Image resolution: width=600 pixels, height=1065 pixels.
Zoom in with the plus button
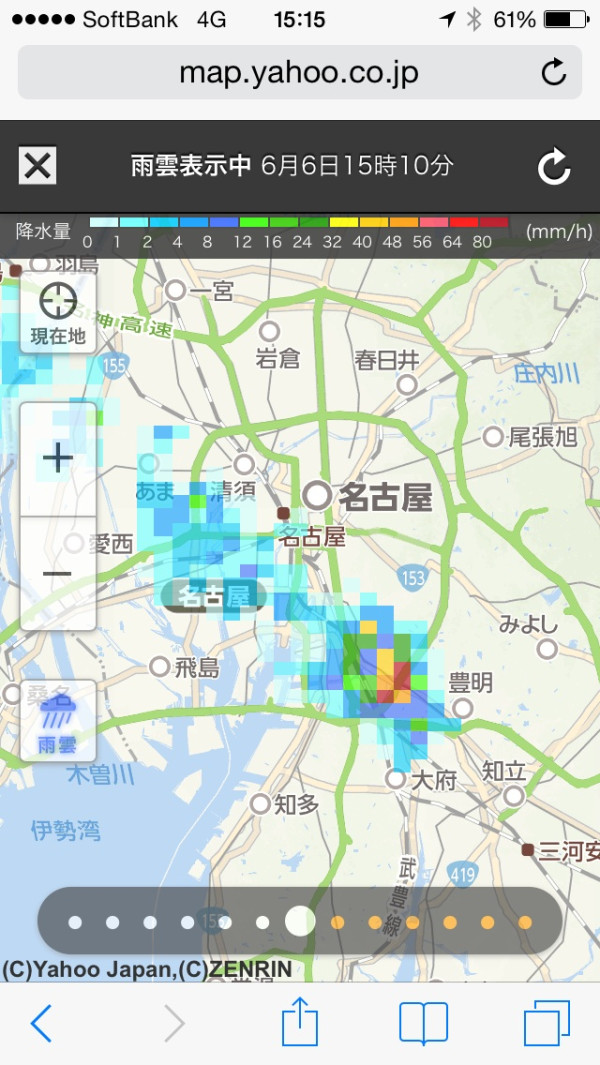click(58, 458)
